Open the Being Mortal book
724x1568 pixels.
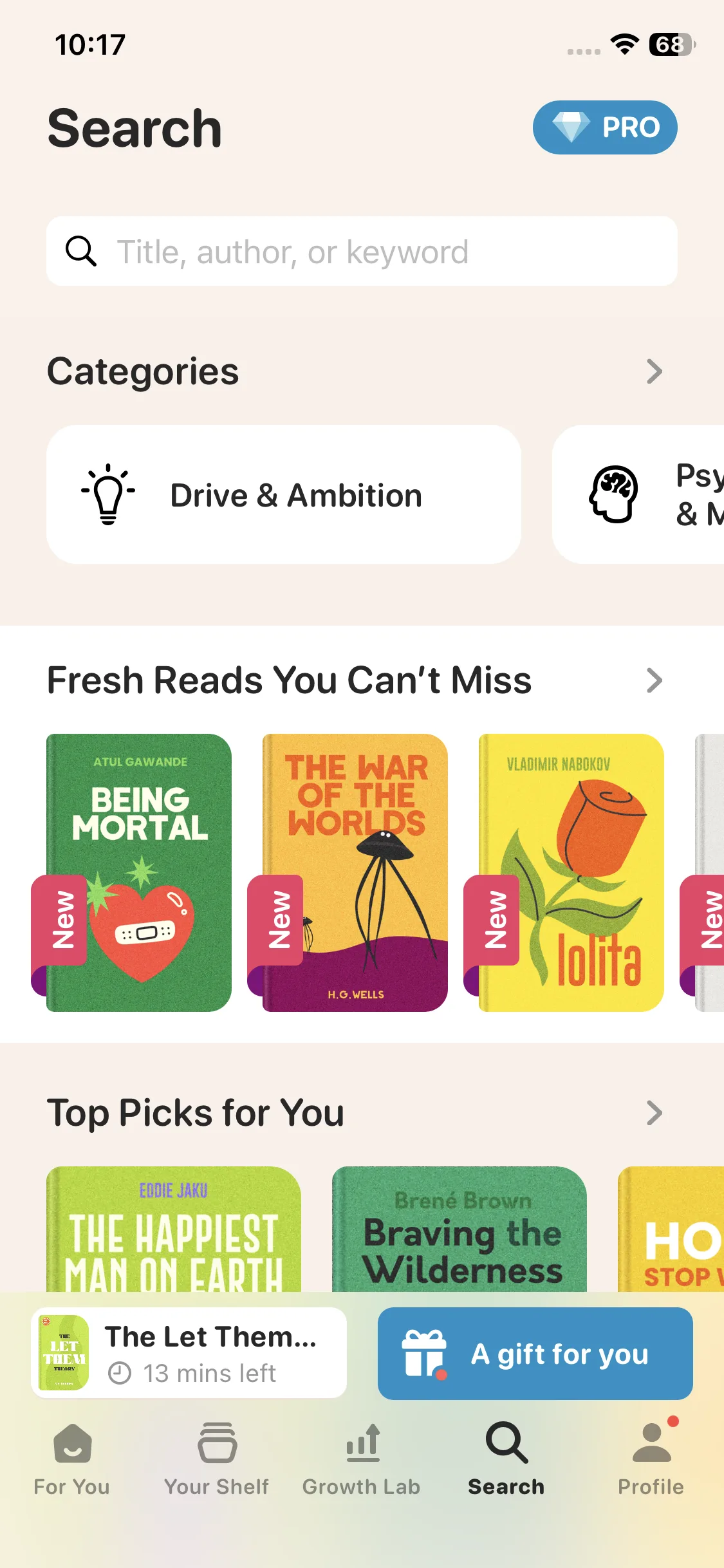[x=139, y=872]
